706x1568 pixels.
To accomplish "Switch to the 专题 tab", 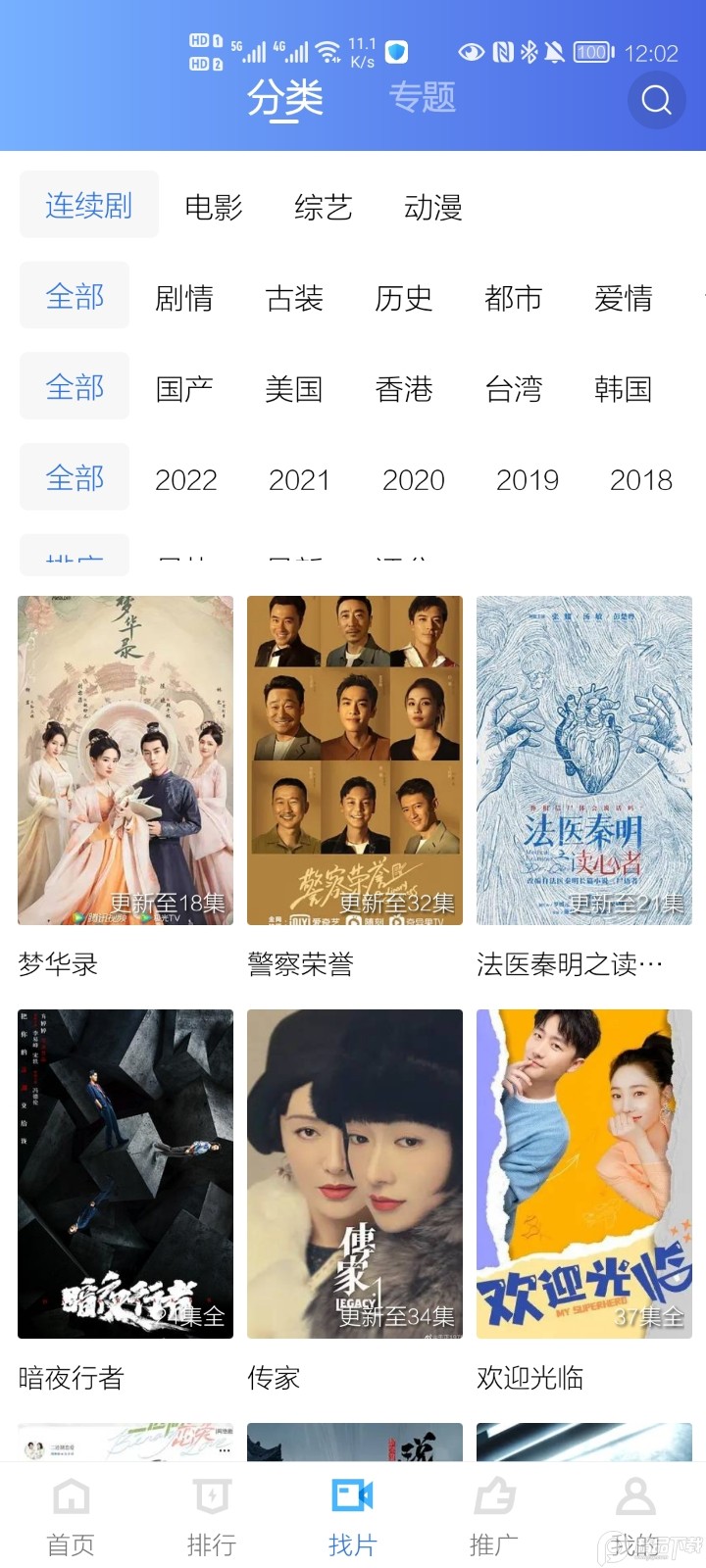I will point(424,98).
